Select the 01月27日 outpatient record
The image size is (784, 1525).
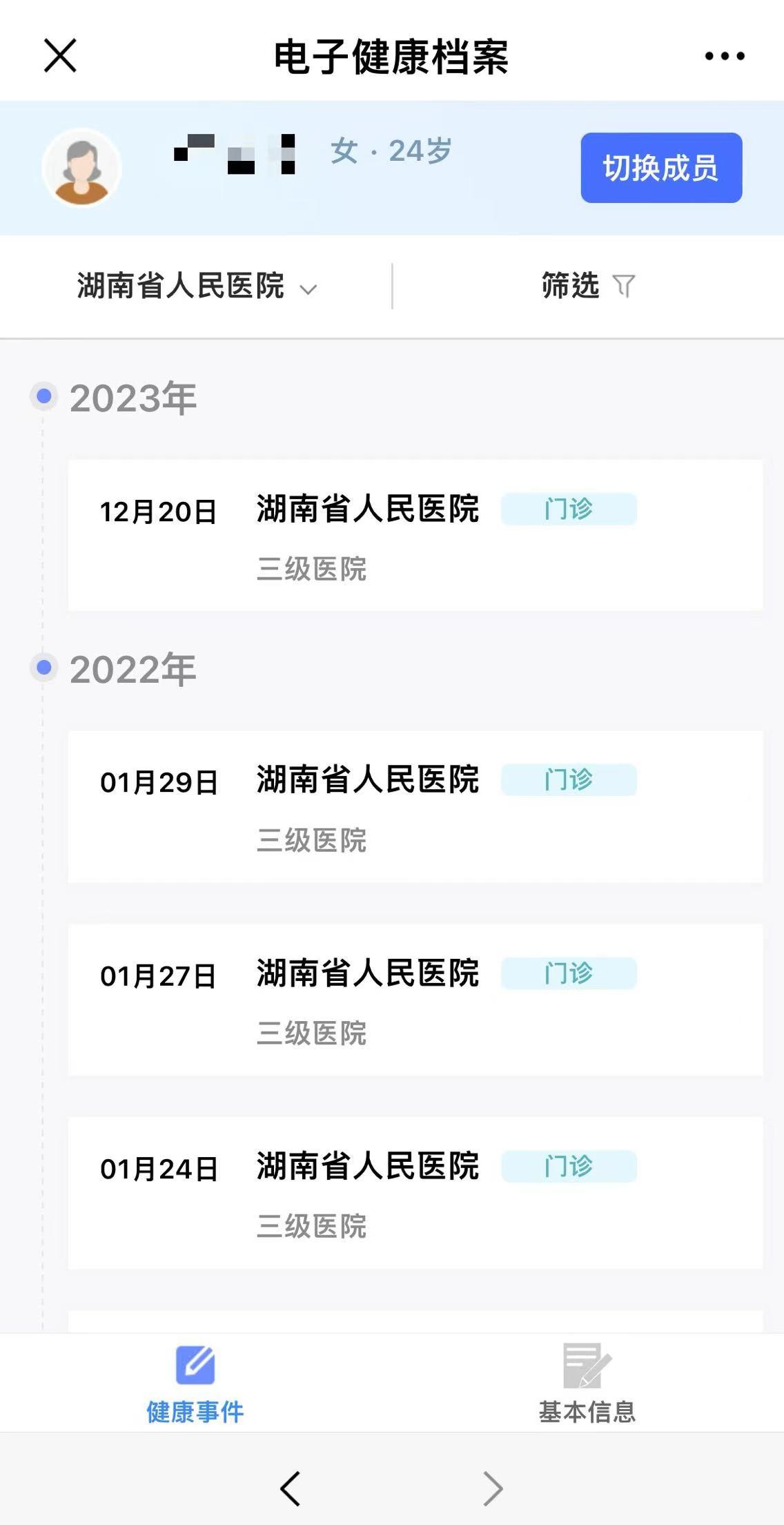pyautogui.click(x=415, y=1000)
